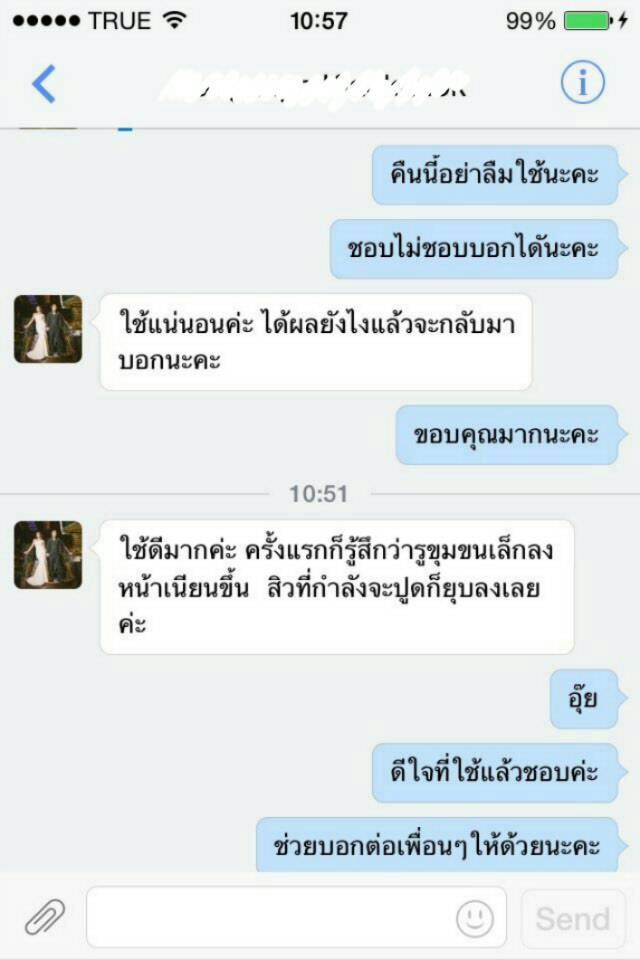Open the conversation info button
Viewport: 640px width, 960px height.
point(582,84)
